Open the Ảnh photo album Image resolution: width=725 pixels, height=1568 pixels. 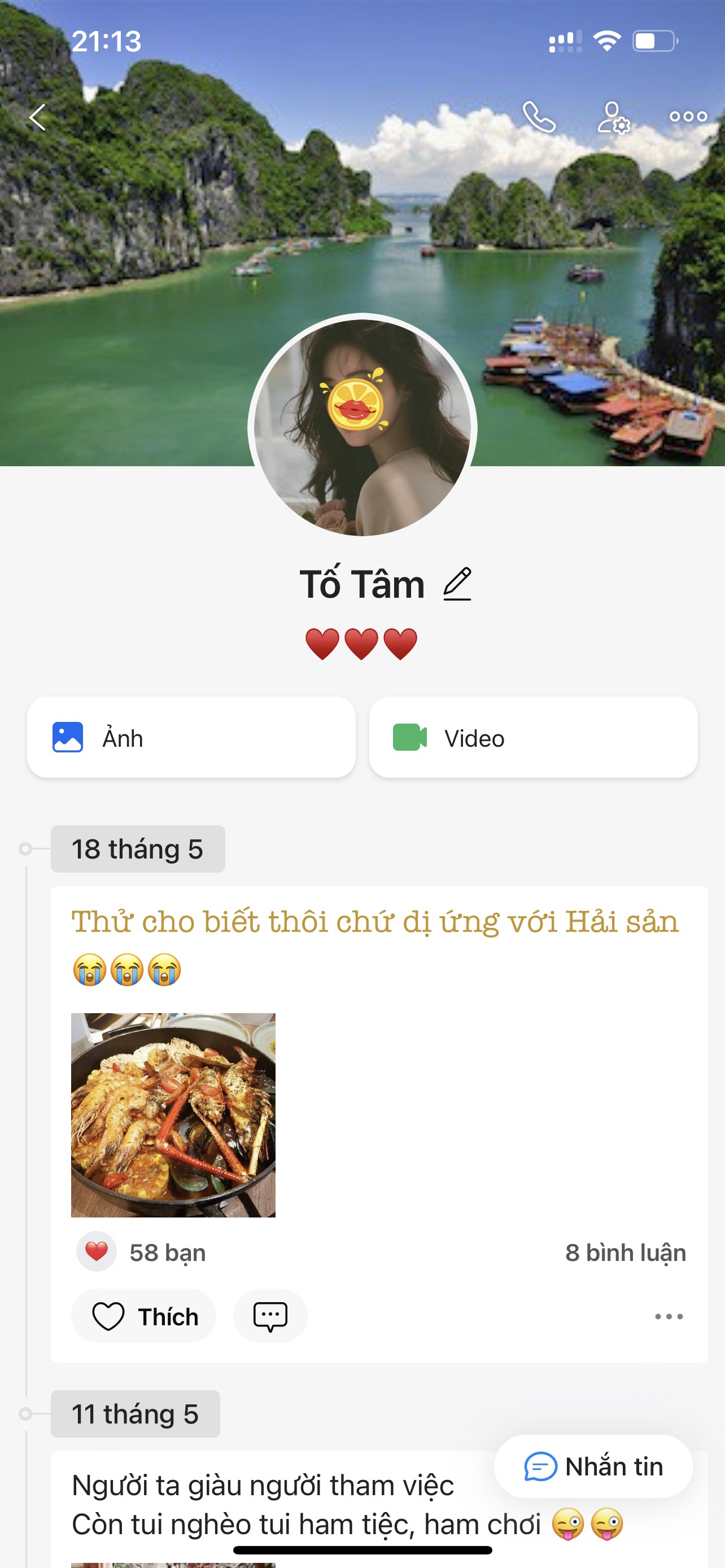click(191, 737)
